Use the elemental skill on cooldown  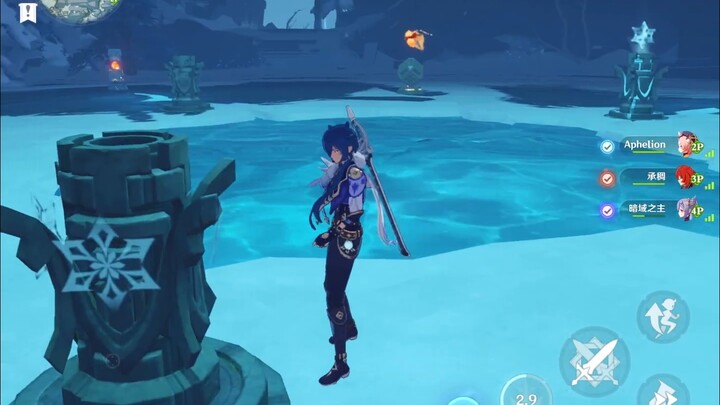click(525, 392)
